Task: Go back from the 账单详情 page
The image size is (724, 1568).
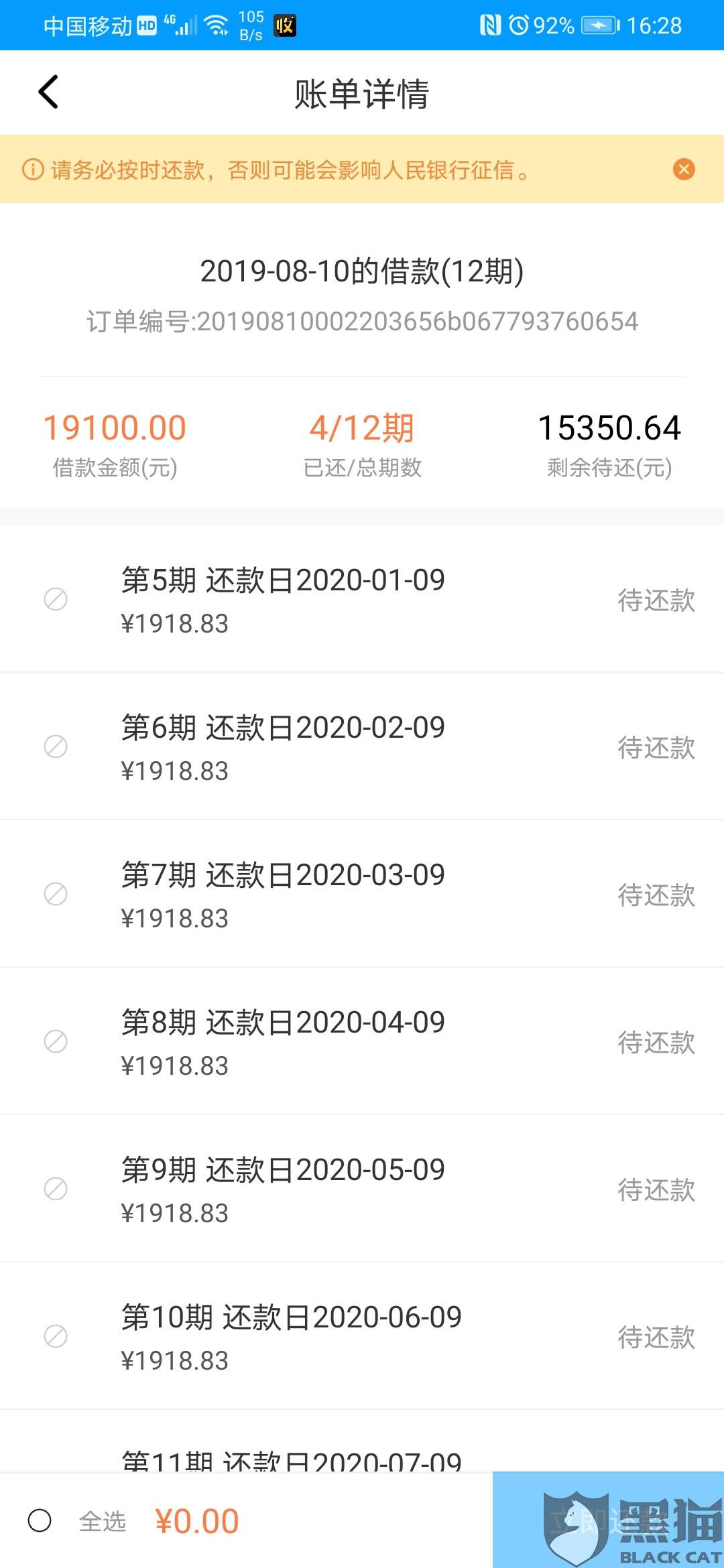Action: 48,92
